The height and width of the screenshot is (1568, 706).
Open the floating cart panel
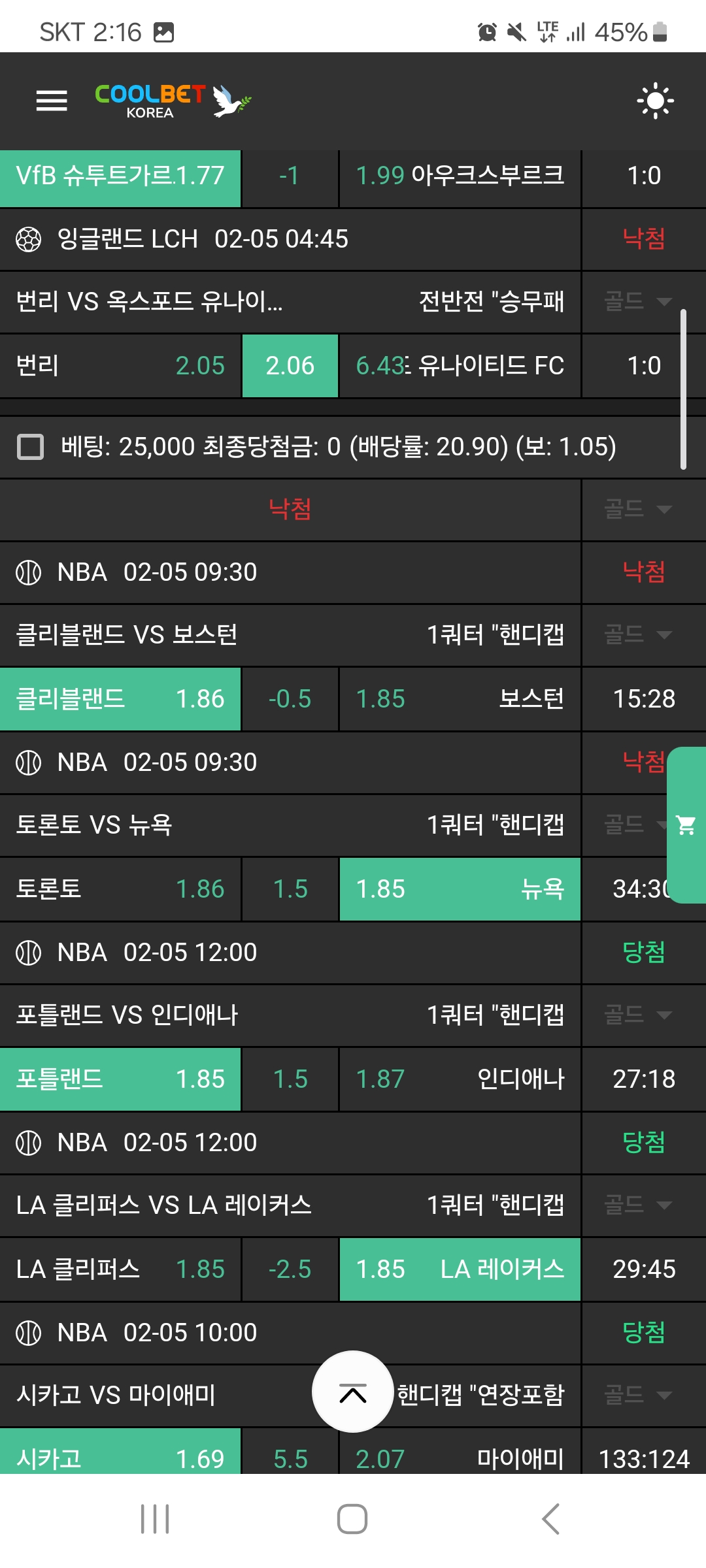click(686, 825)
